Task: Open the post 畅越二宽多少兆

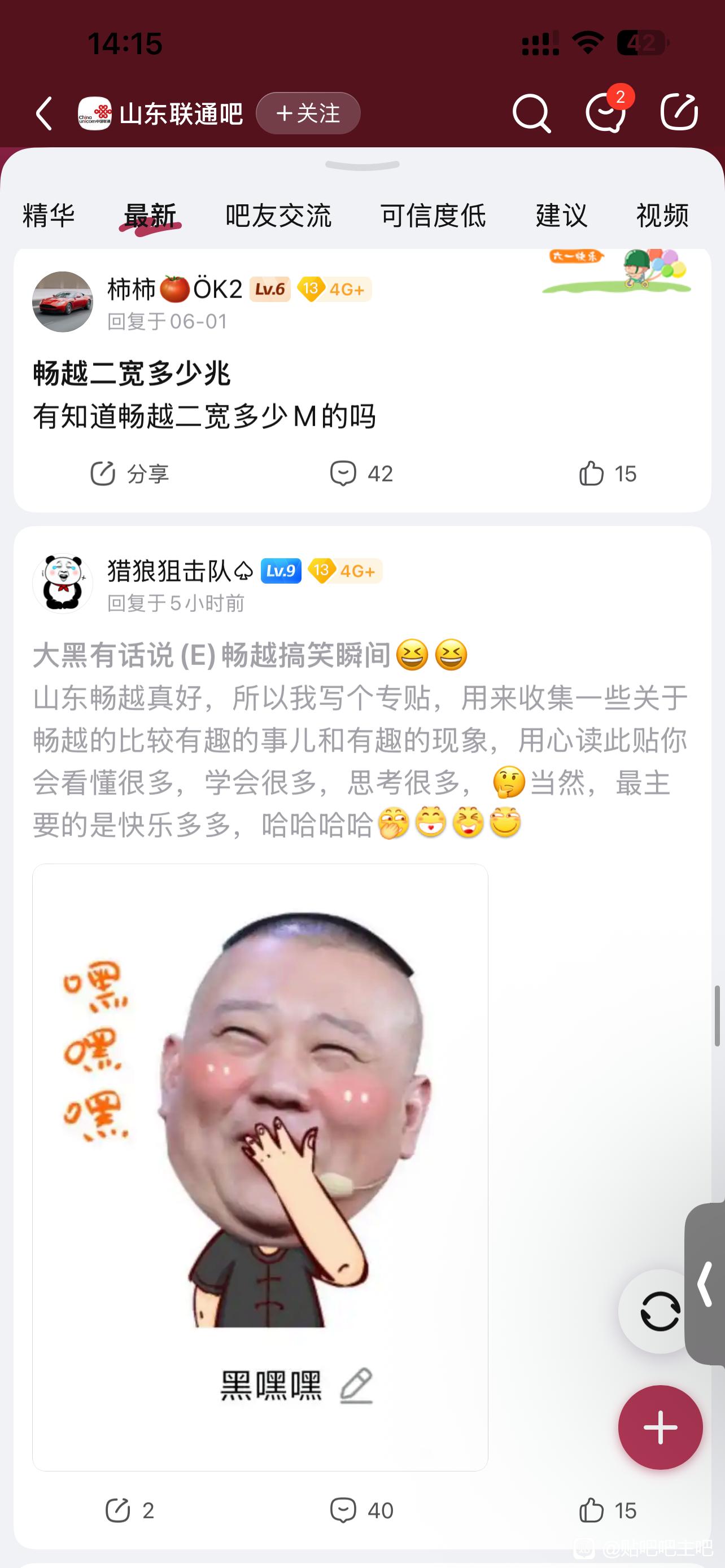Action: click(x=132, y=373)
